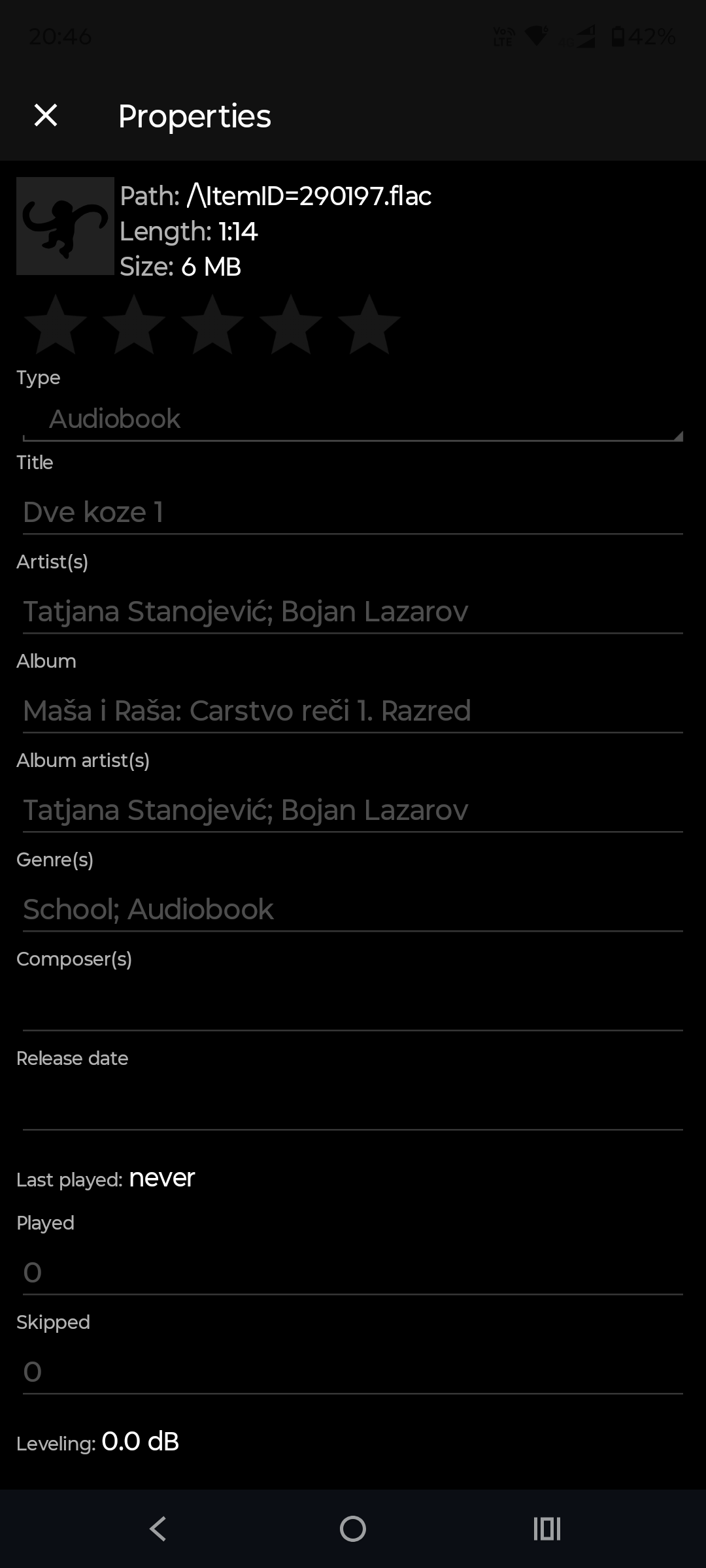706x1568 pixels.
Task: Rate the track three stars
Action: (x=212, y=325)
